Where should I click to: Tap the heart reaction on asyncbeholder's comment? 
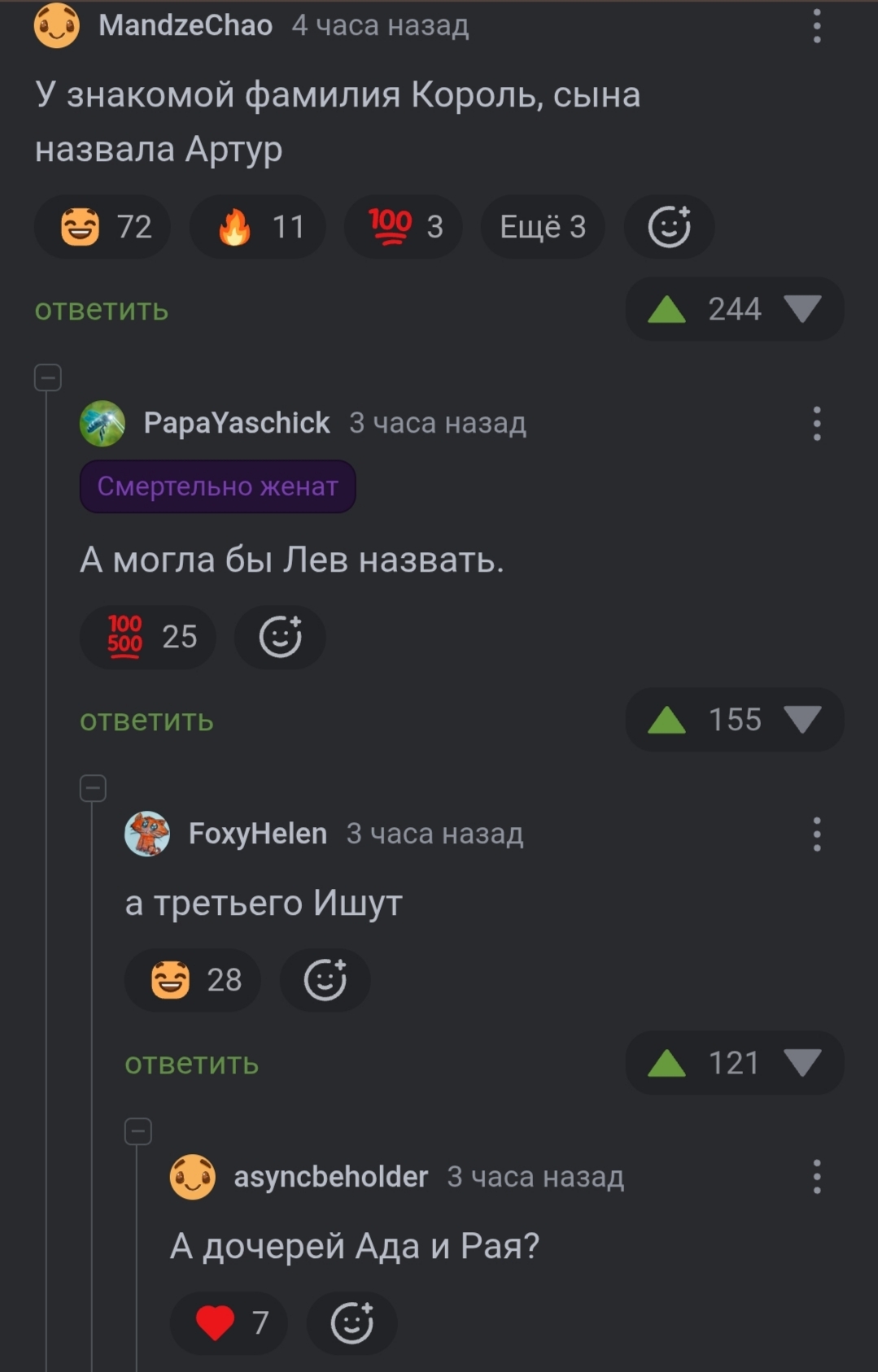229,1322
